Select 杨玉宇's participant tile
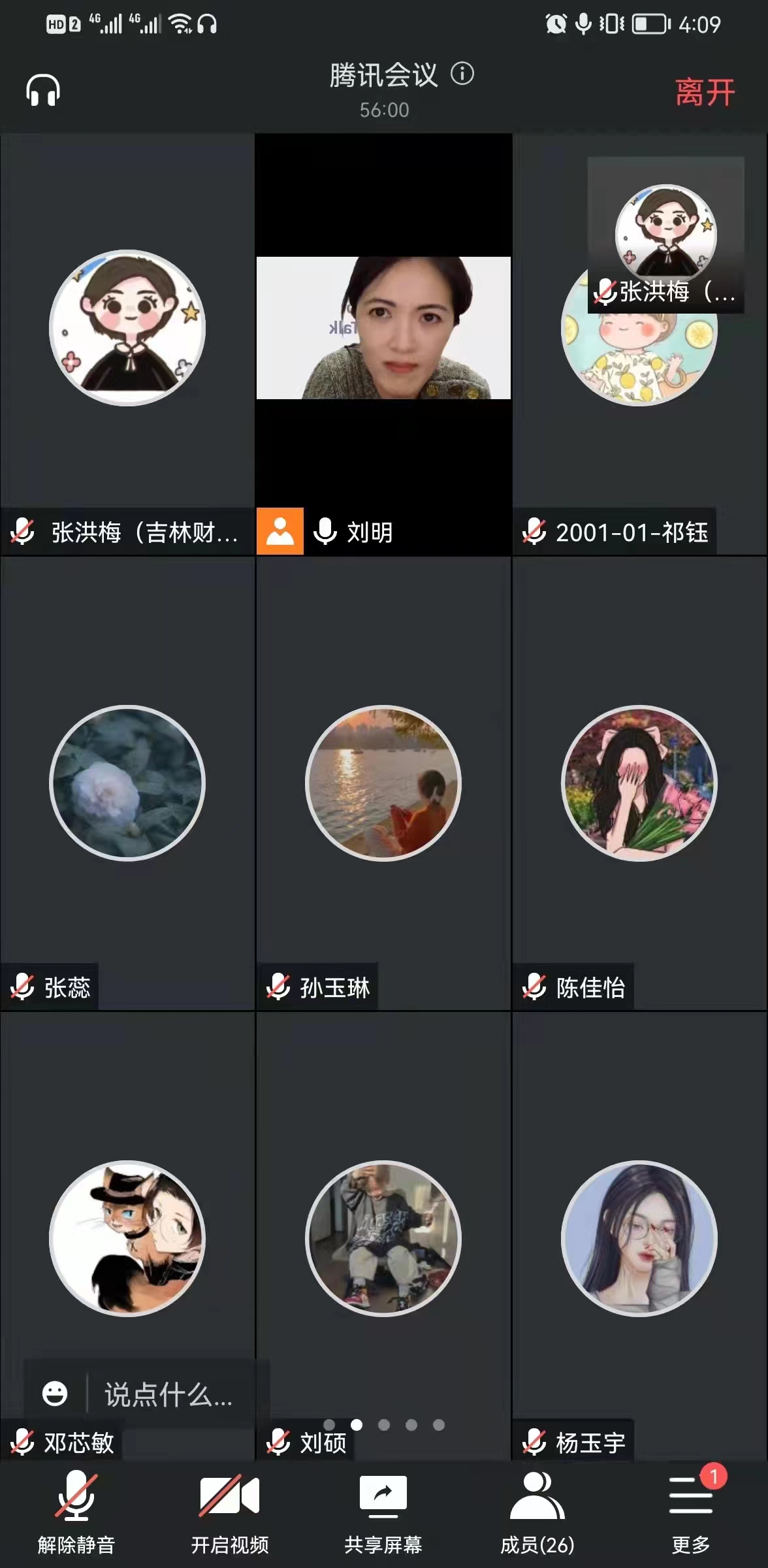This screenshot has width=768, height=1568. click(639, 1238)
